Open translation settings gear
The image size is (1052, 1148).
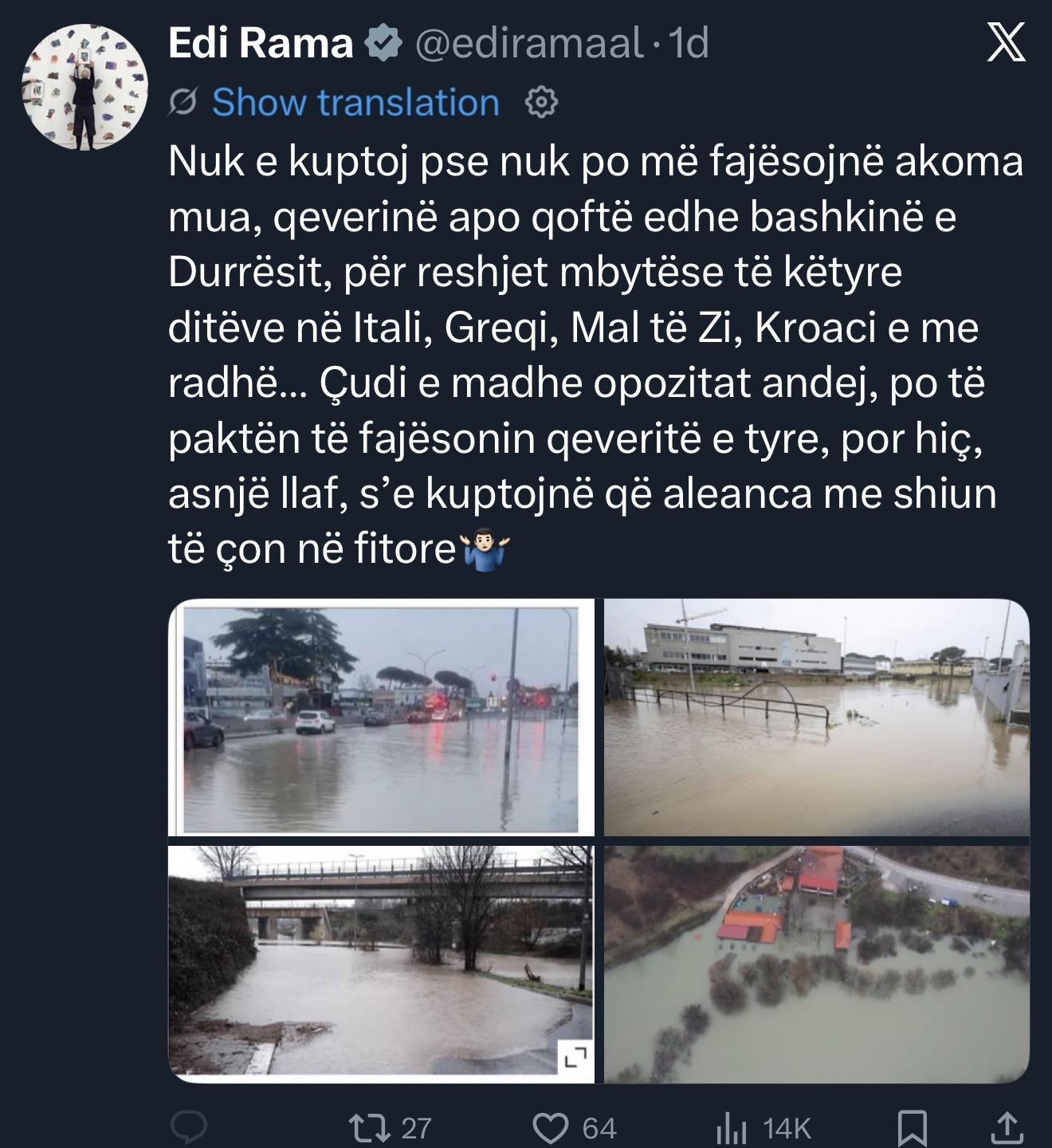(542, 103)
